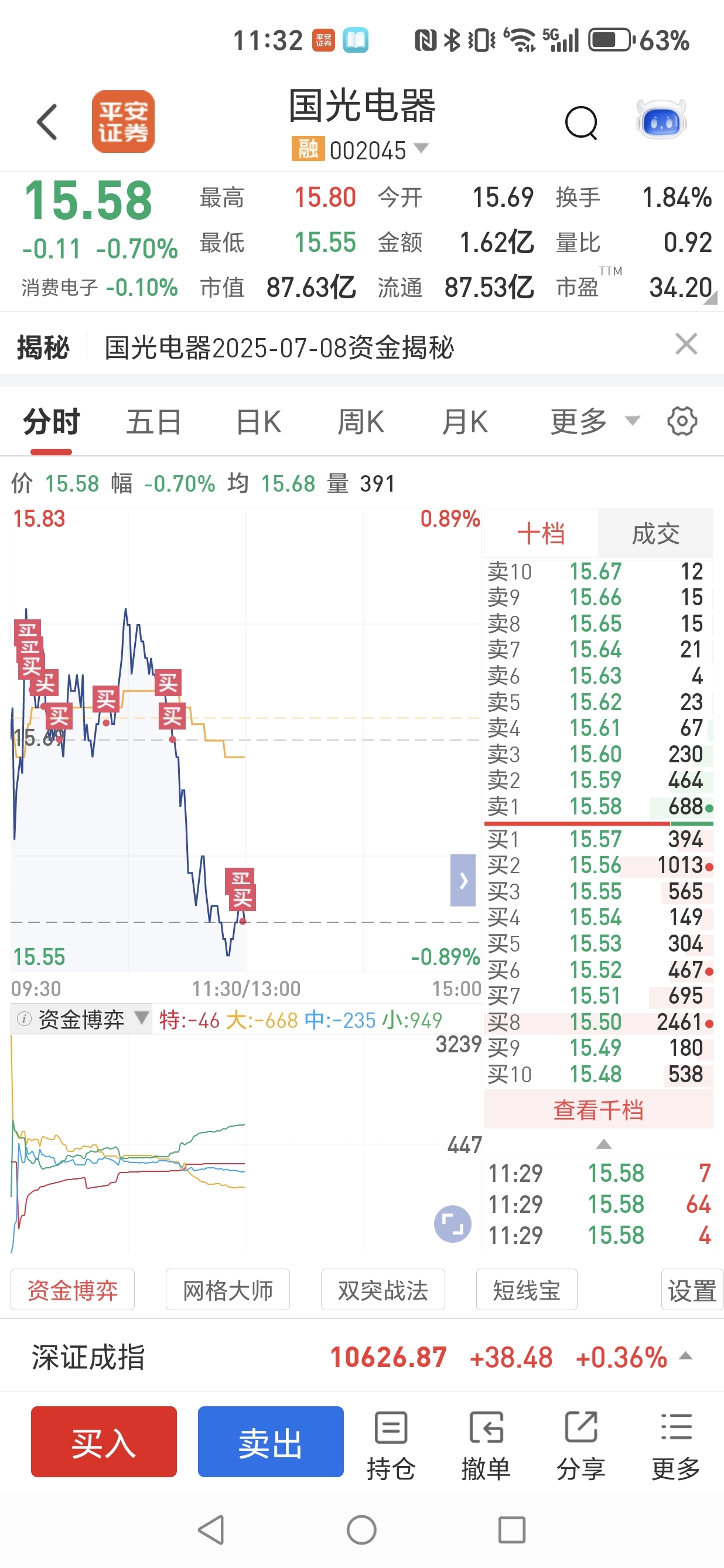The image size is (724, 1568).
Task: Open chart settings gear icon
Action: click(682, 421)
